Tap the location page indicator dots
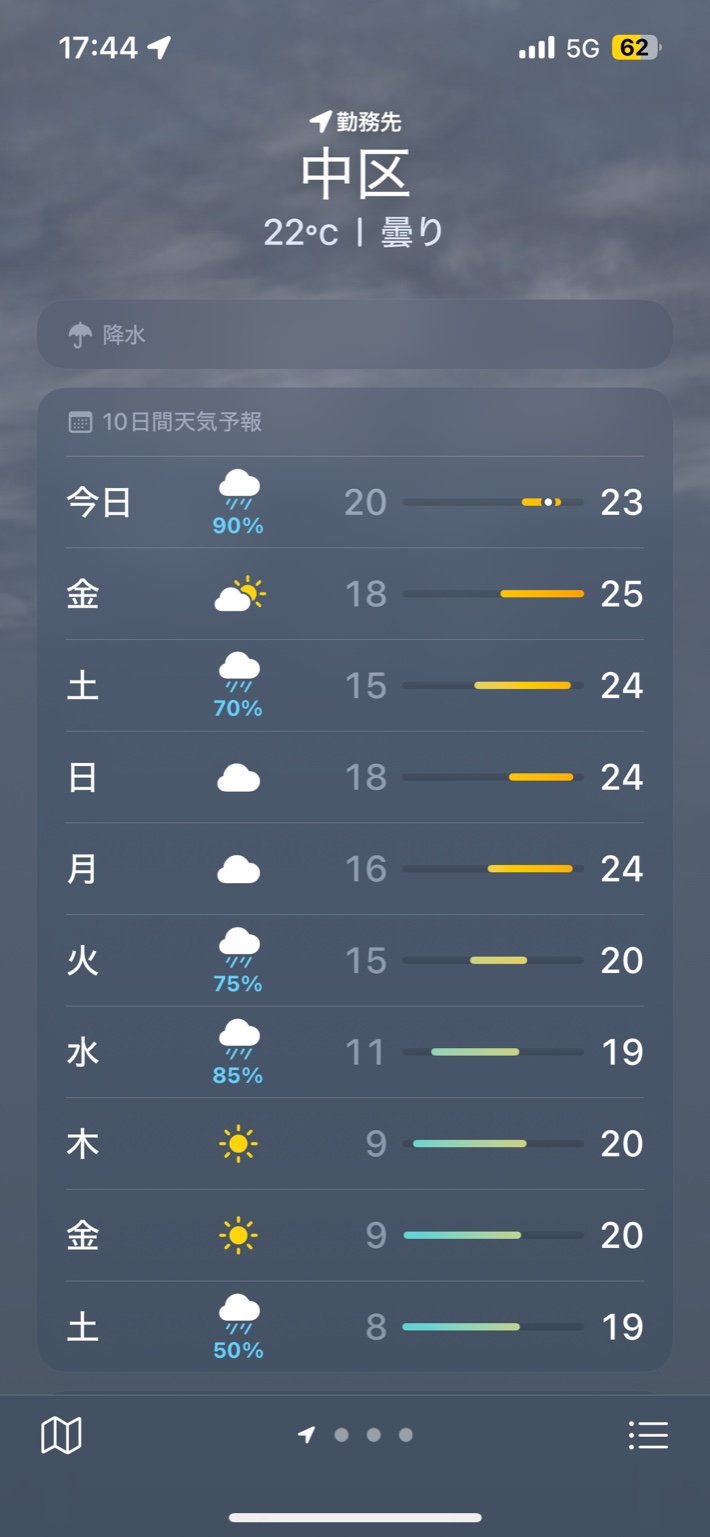Viewport: 710px width, 1537px height. click(x=357, y=1435)
